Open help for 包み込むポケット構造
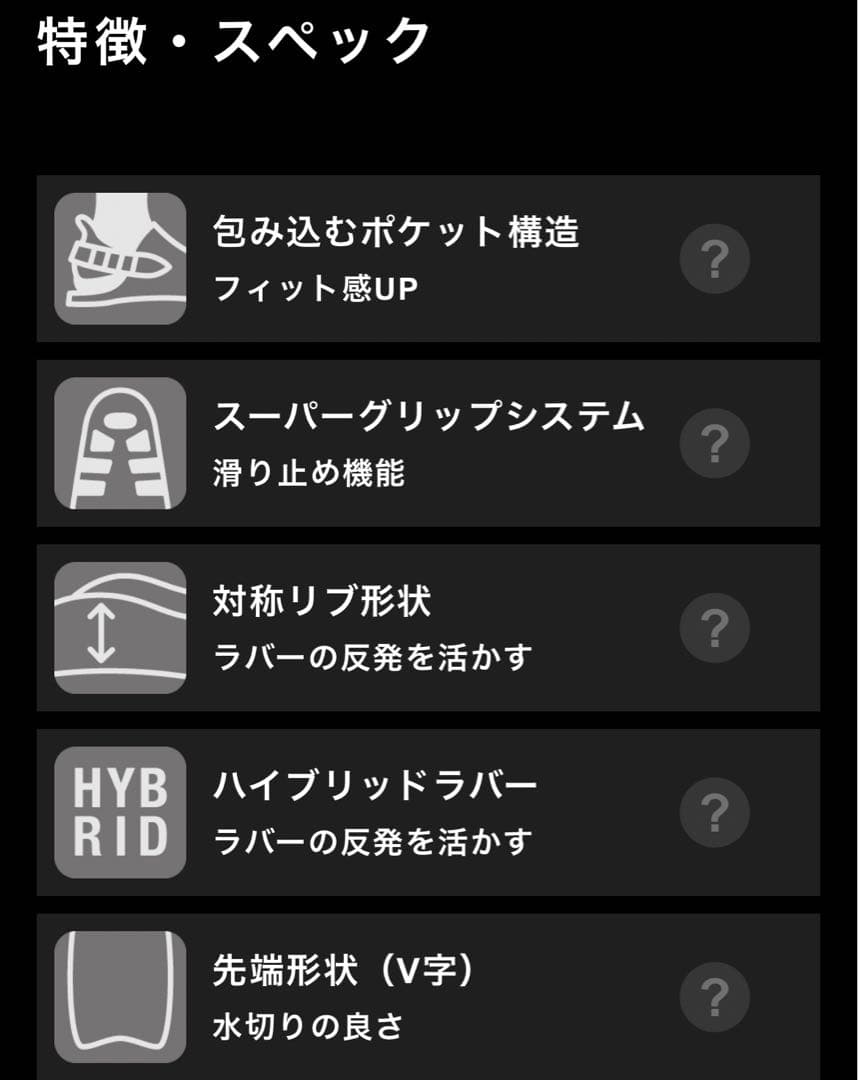This screenshot has width=858, height=1080. pyautogui.click(x=714, y=259)
